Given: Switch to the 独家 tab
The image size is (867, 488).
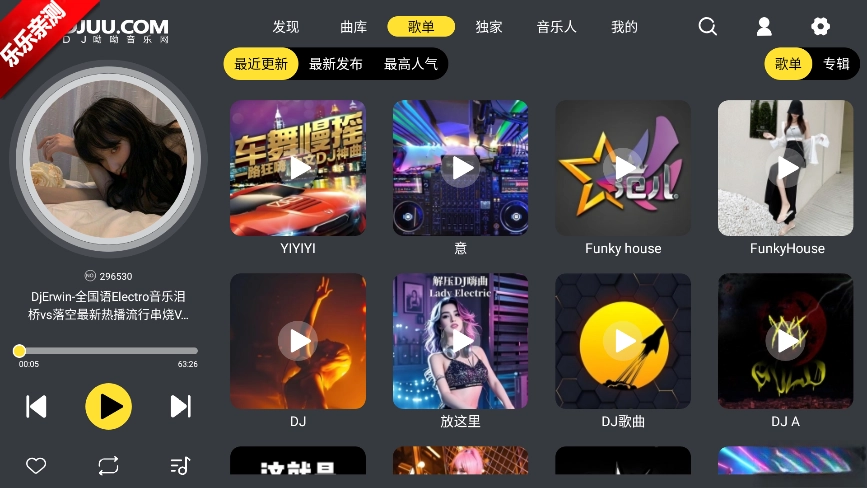Looking at the screenshot, I should (489, 27).
